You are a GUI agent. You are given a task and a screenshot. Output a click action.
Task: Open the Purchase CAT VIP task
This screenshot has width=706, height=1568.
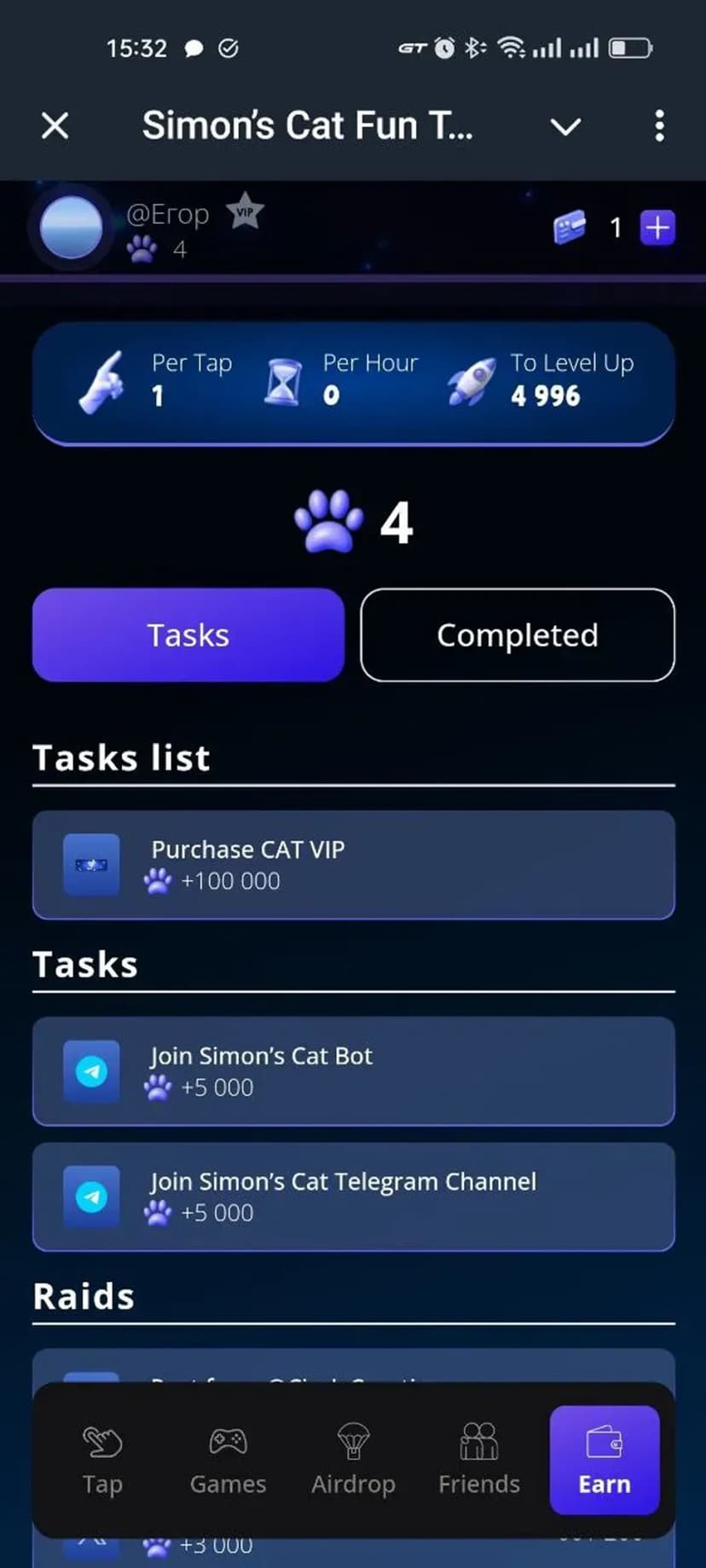click(x=353, y=865)
